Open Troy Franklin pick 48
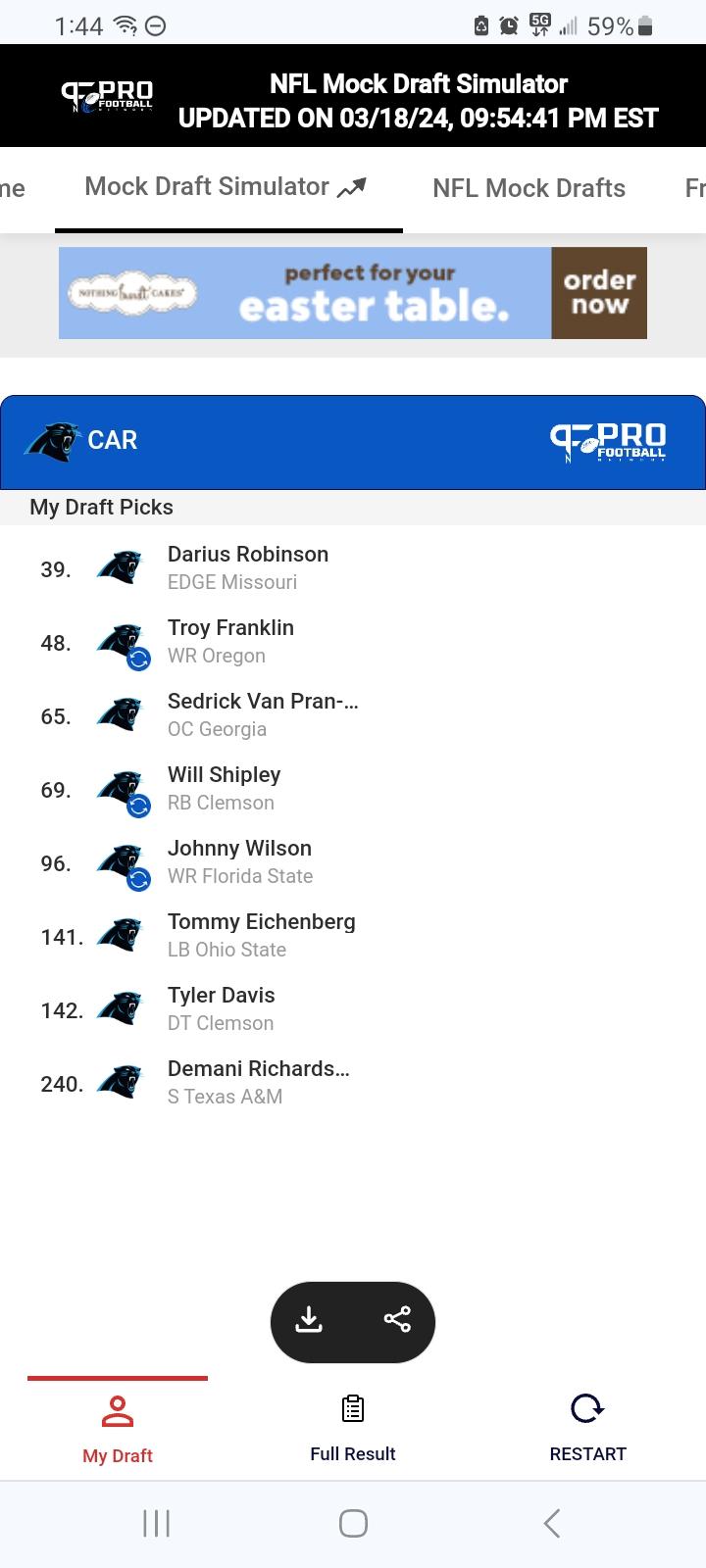Viewport: 706px width, 1568px height. point(353,642)
